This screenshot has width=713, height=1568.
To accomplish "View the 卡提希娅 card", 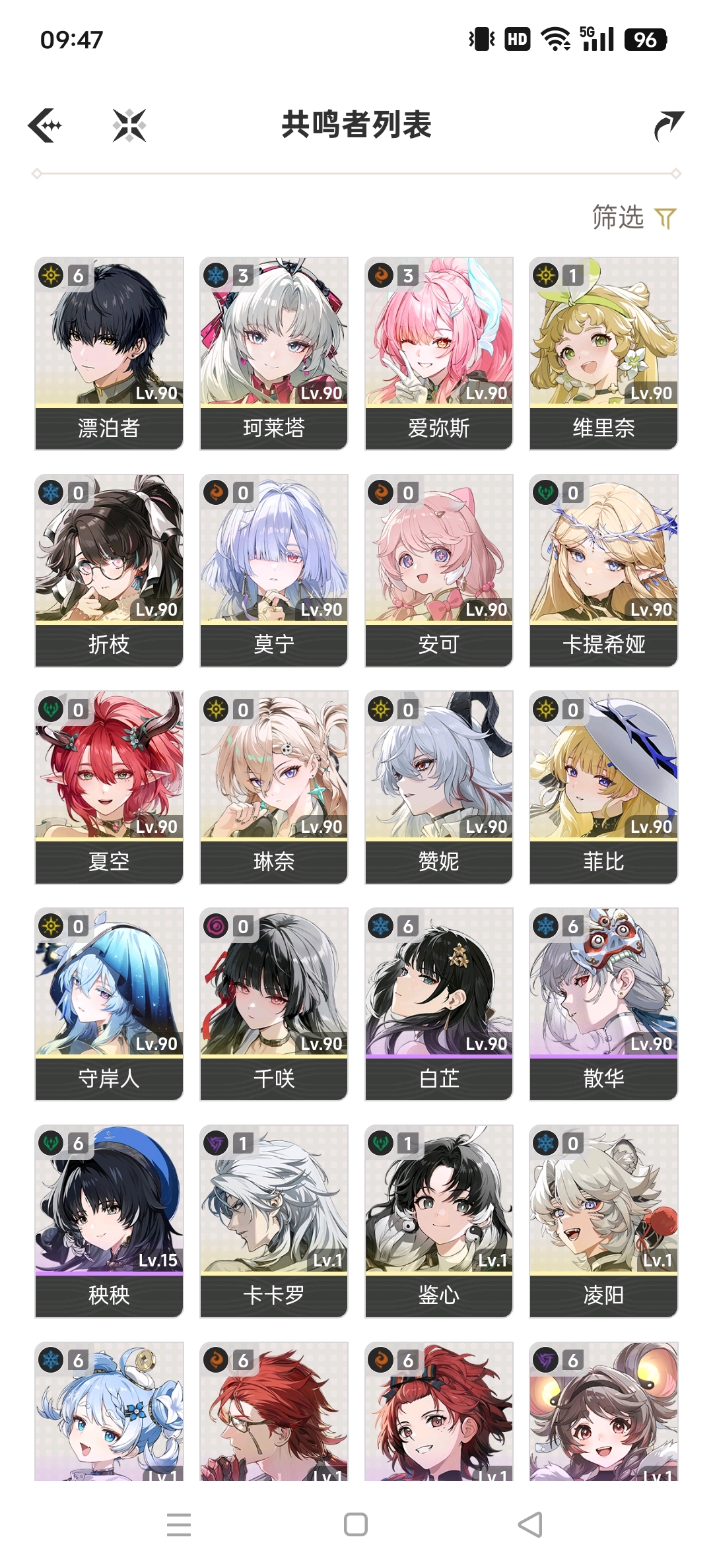I will [603, 570].
